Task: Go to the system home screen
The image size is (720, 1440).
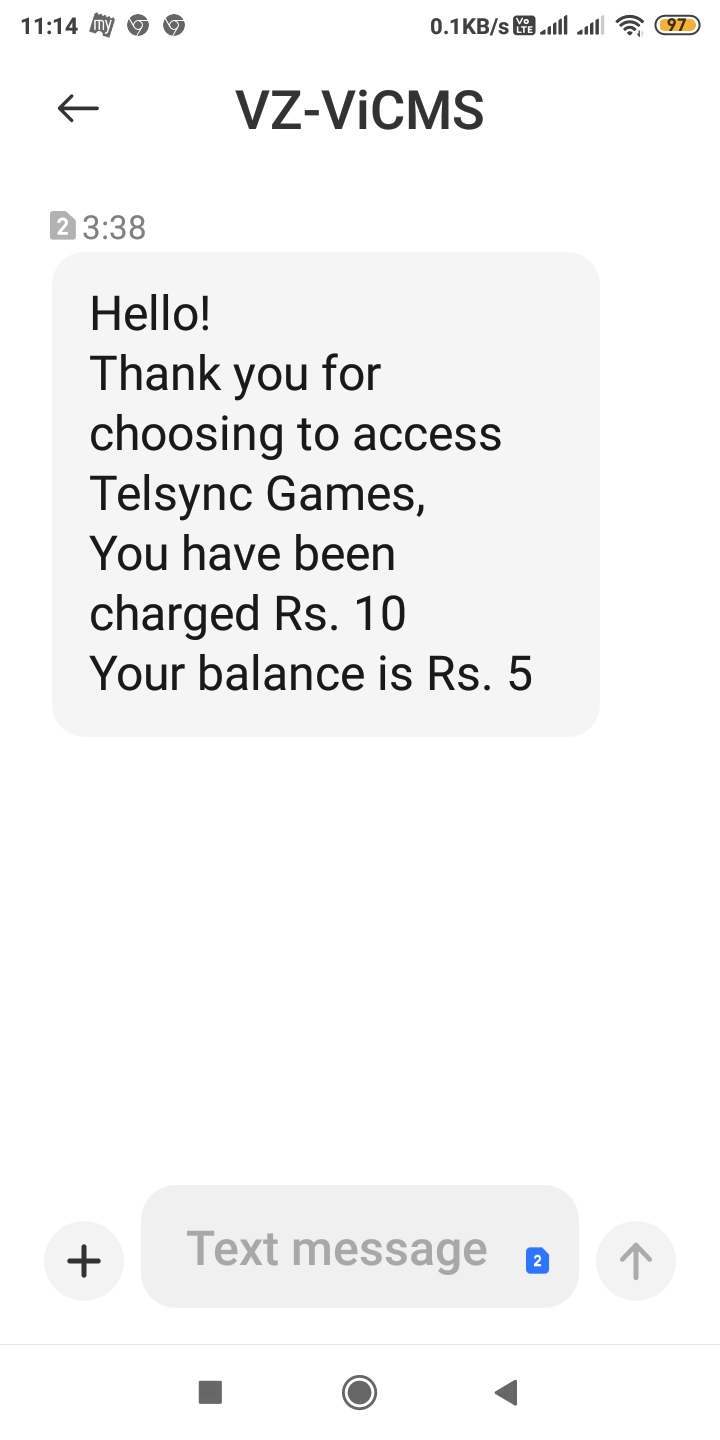Action: pos(359,1391)
